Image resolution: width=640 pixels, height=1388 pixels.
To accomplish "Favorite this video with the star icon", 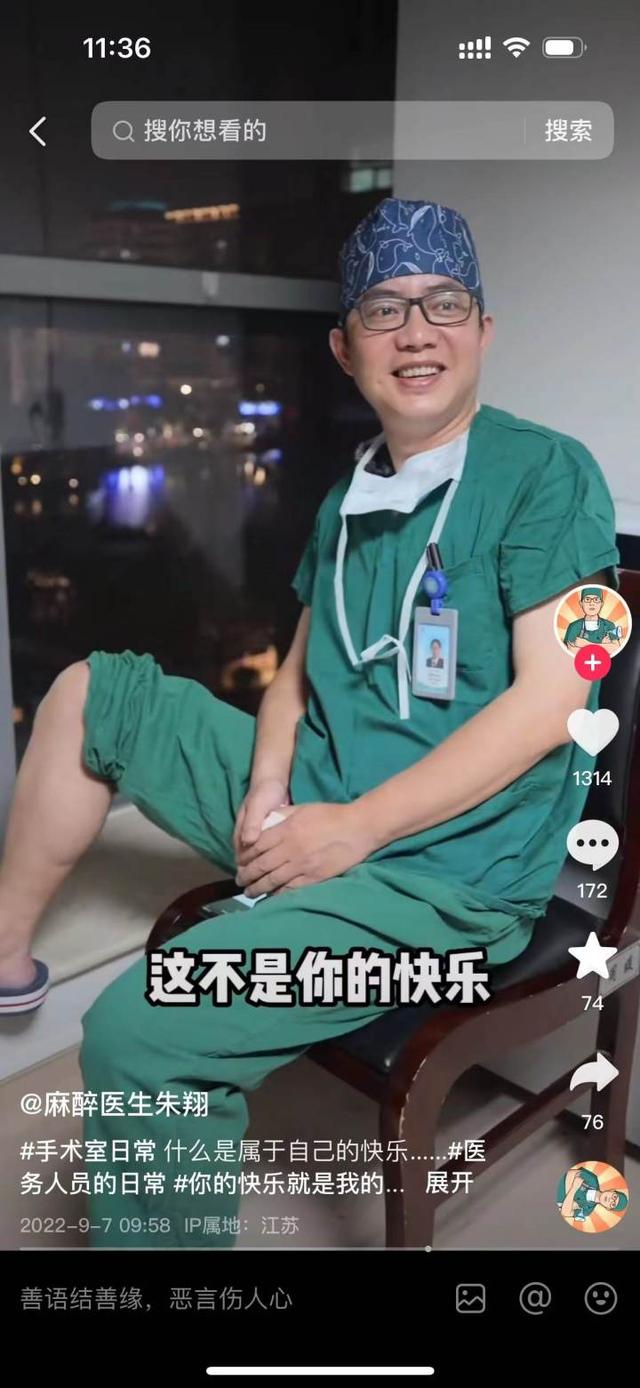I will click(592, 957).
